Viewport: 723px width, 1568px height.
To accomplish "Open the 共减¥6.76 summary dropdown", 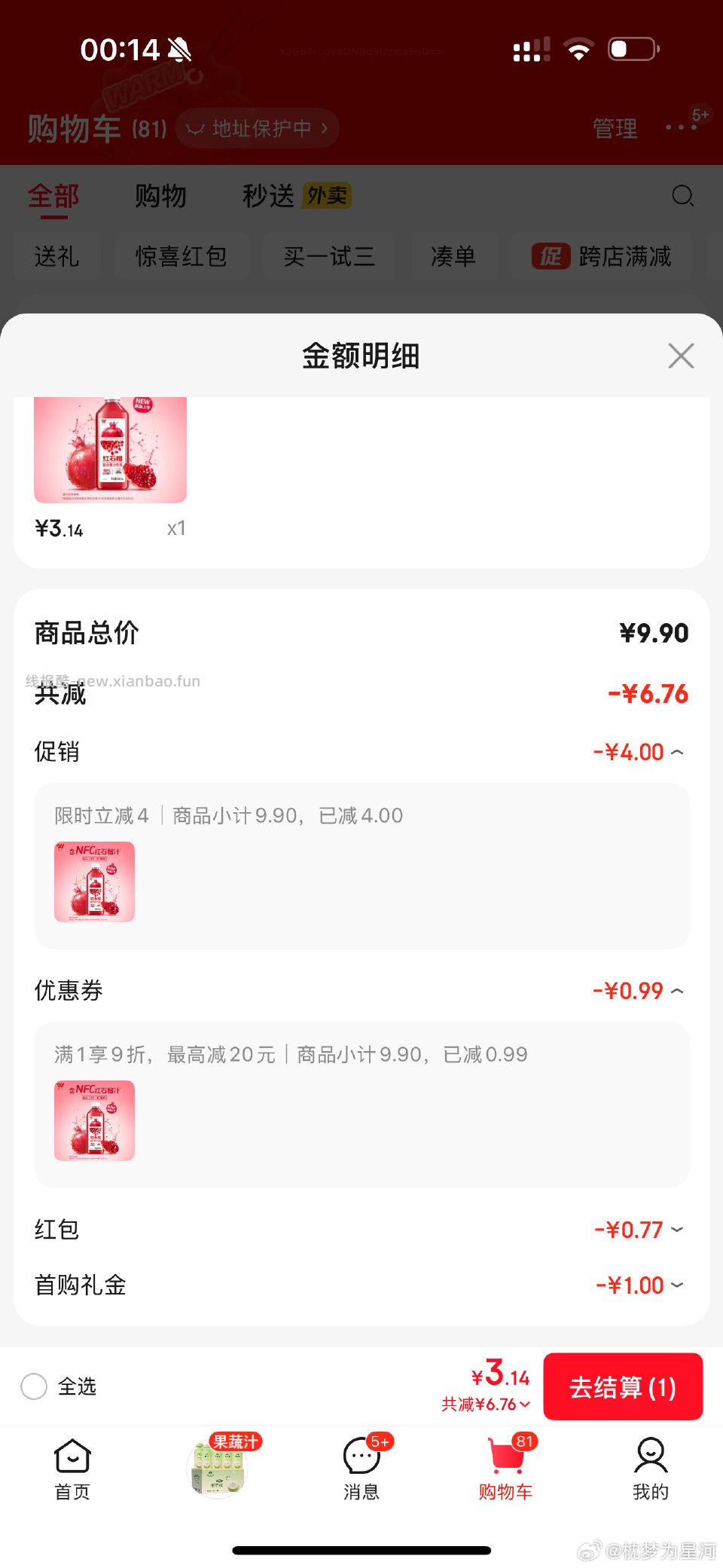I will 486,1404.
